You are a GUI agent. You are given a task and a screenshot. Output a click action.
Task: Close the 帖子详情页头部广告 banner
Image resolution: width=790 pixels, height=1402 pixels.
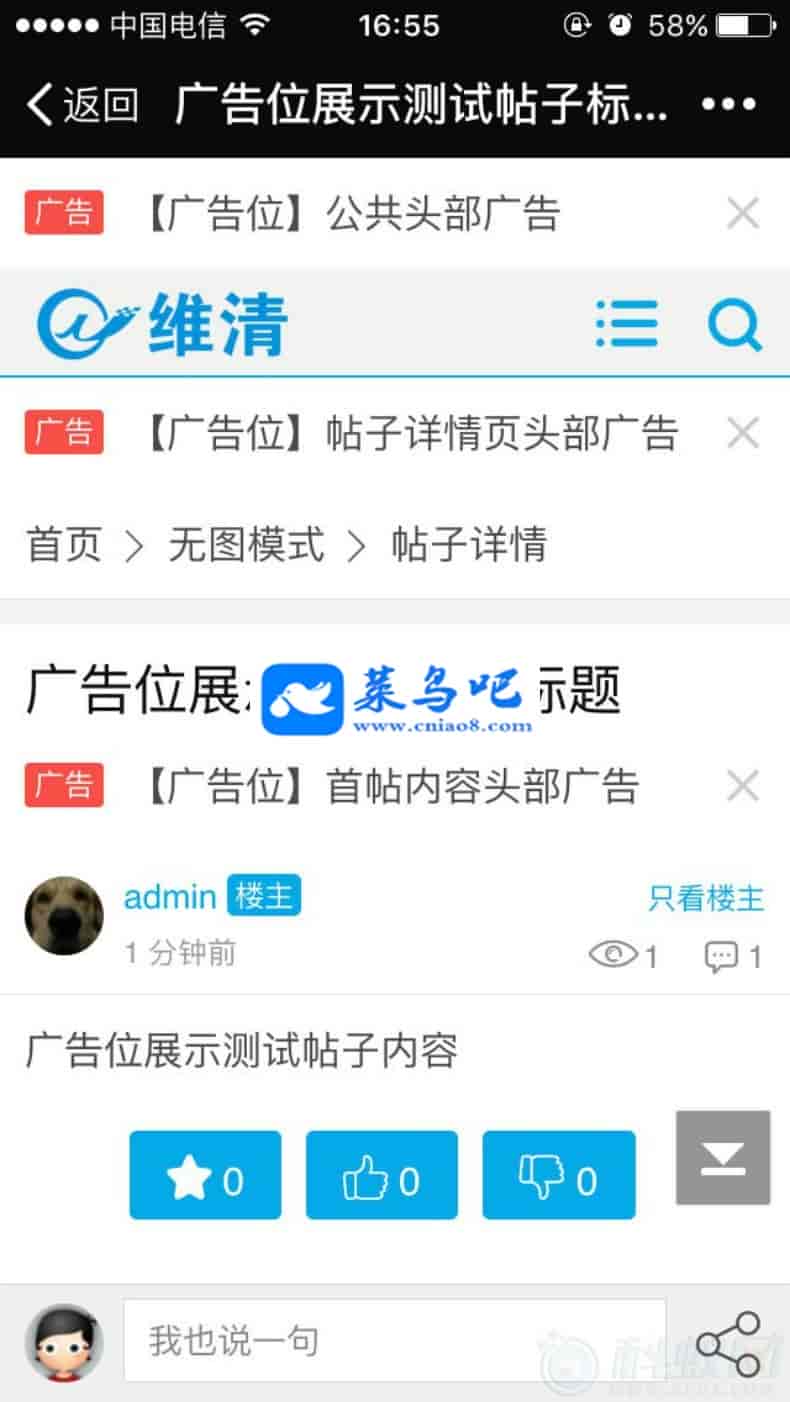(x=743, y=433)
